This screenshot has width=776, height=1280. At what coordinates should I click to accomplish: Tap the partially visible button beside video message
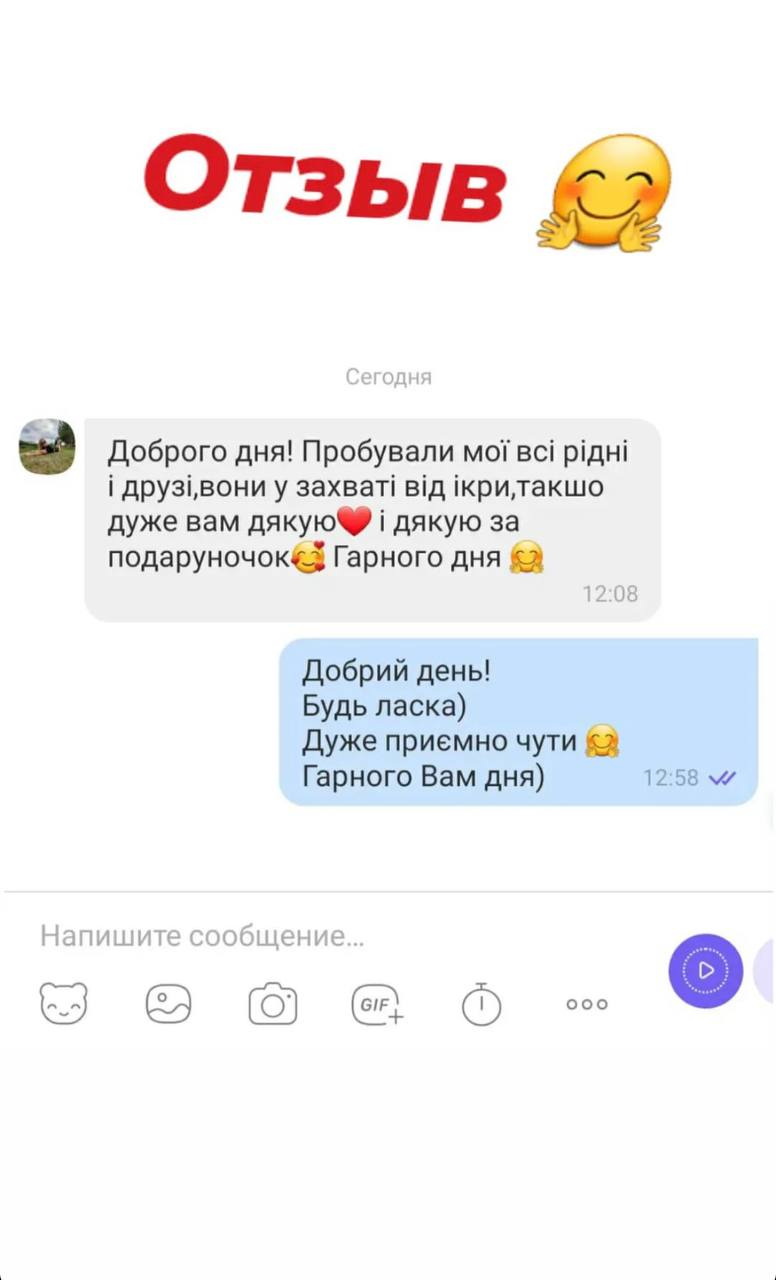[x=768, y=972]
